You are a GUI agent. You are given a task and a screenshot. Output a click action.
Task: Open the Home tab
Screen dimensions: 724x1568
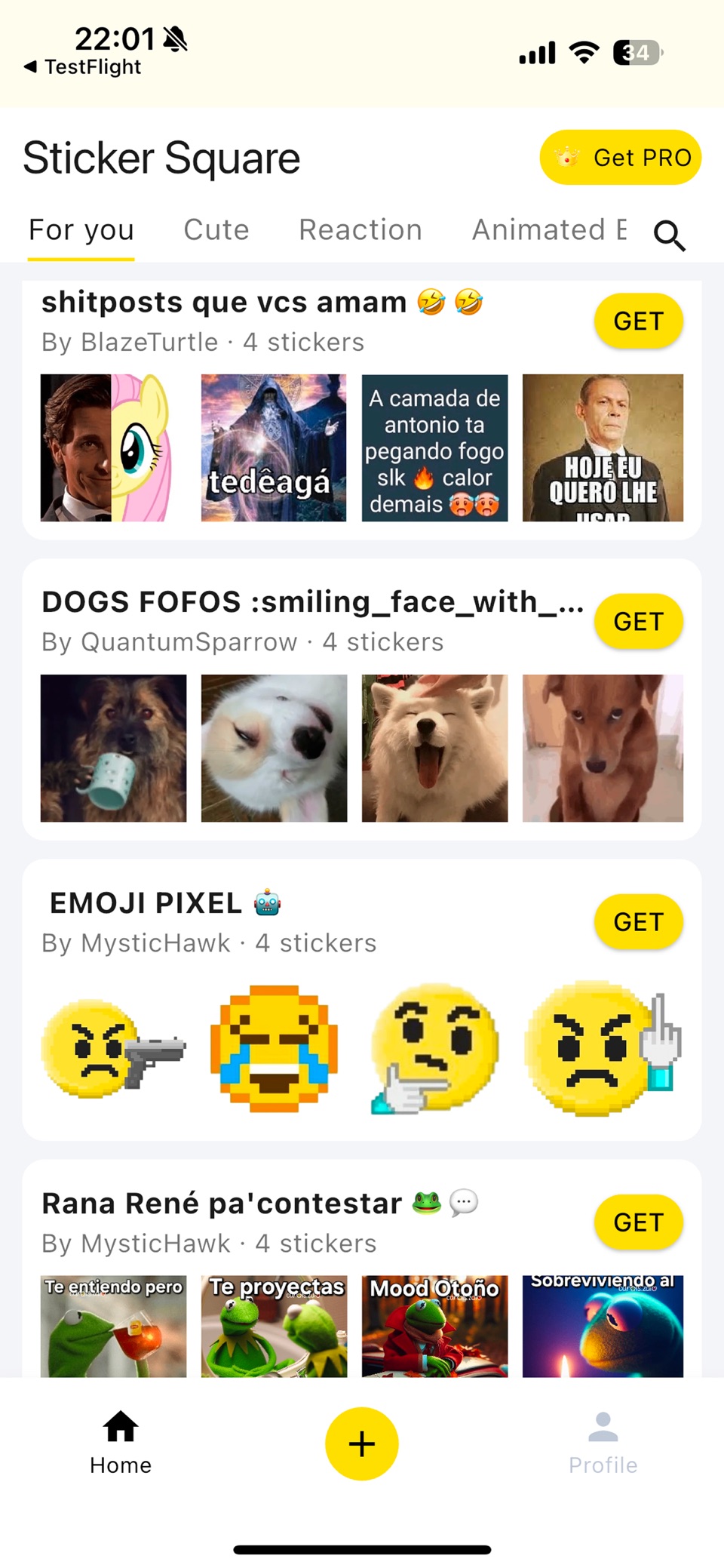click(121, 1443)
